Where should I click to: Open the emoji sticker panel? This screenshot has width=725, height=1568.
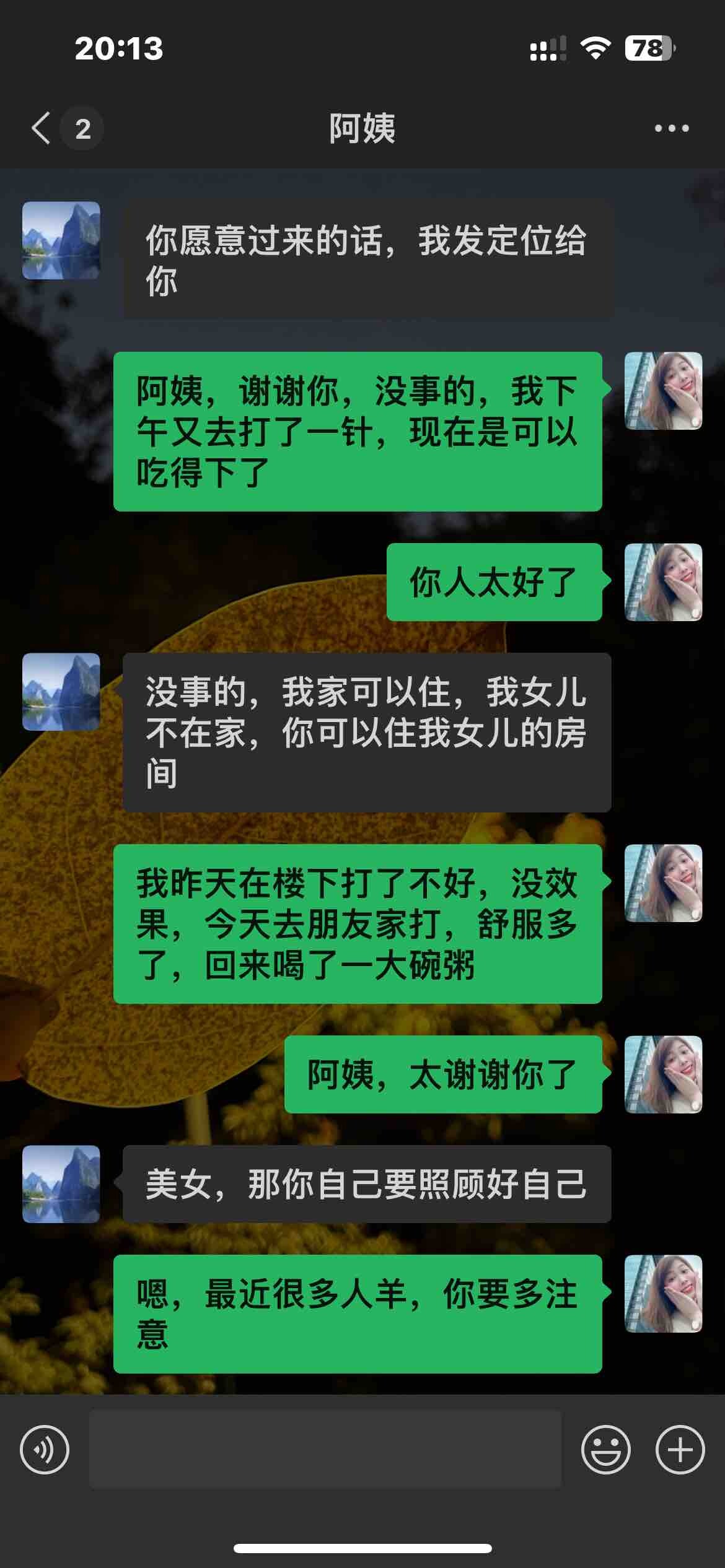pos(605,1449)
